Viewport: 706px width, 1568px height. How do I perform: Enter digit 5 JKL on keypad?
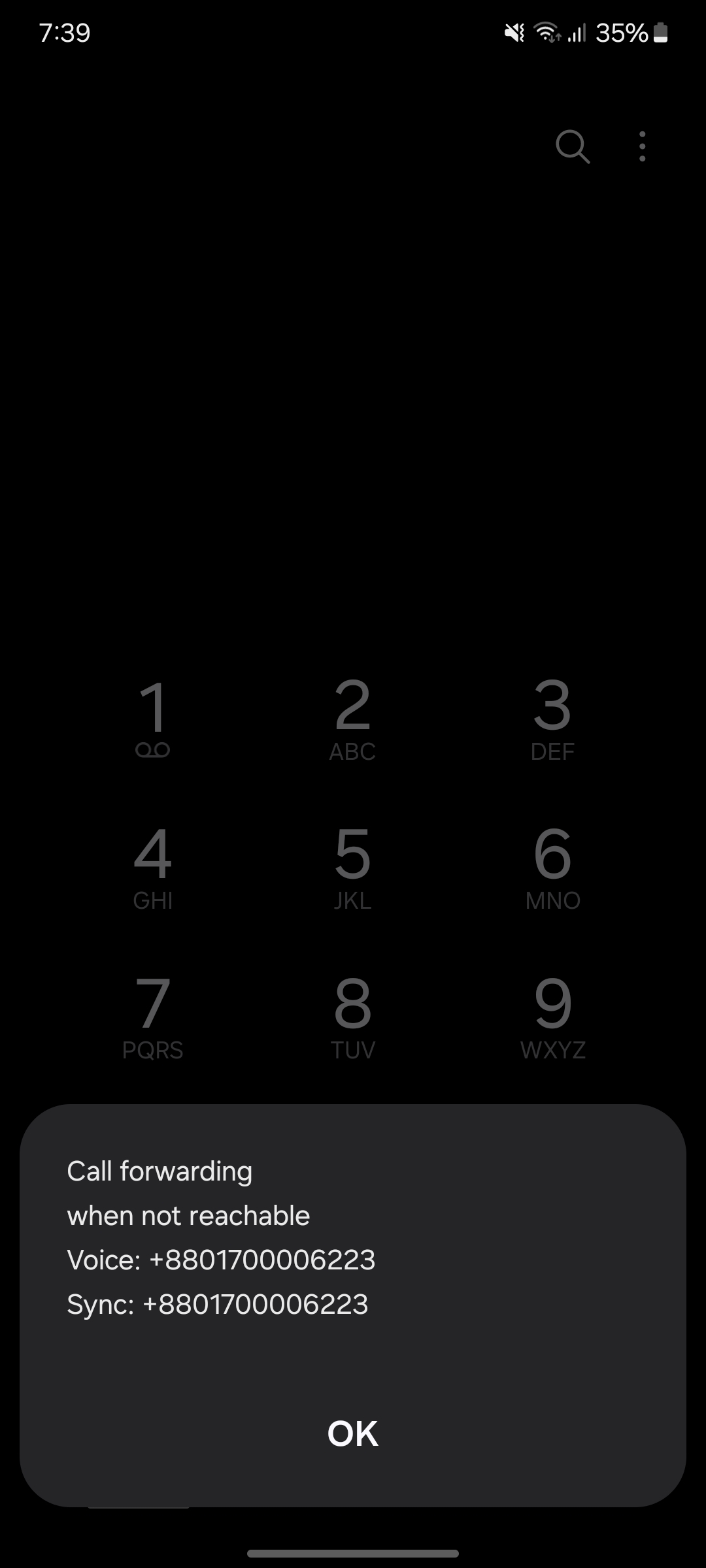point(352,868)
